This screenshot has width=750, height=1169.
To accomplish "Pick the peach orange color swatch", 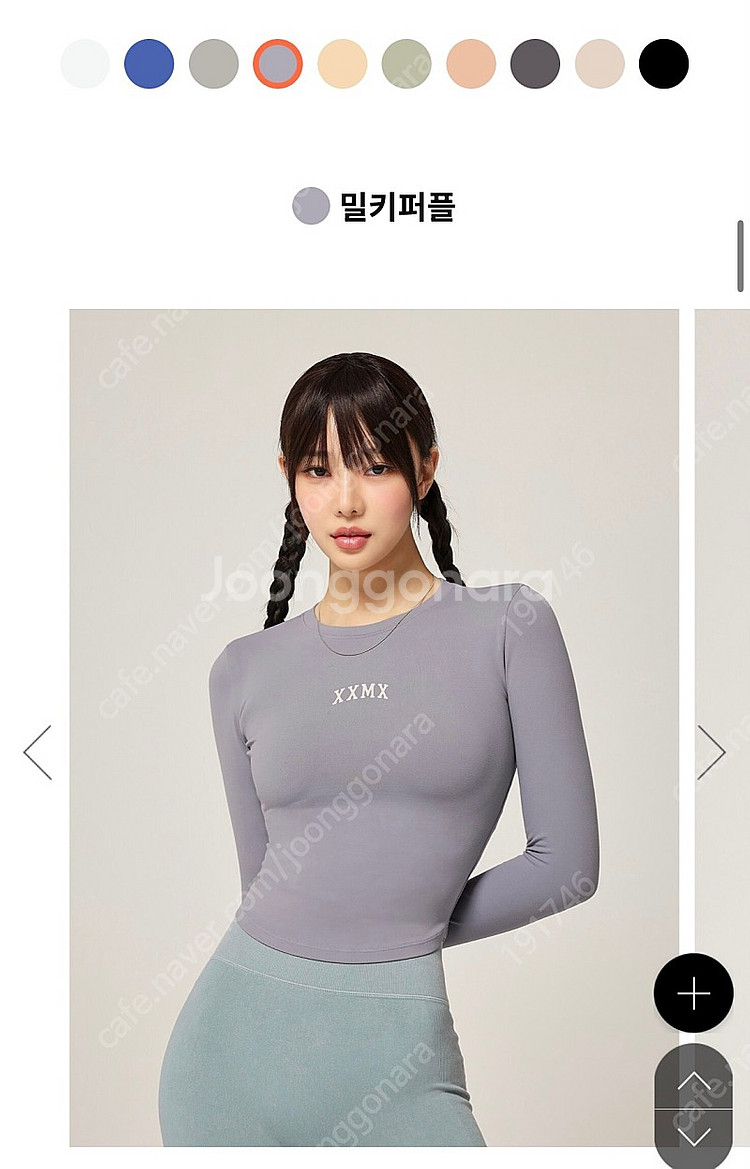I will click(471, 64).
